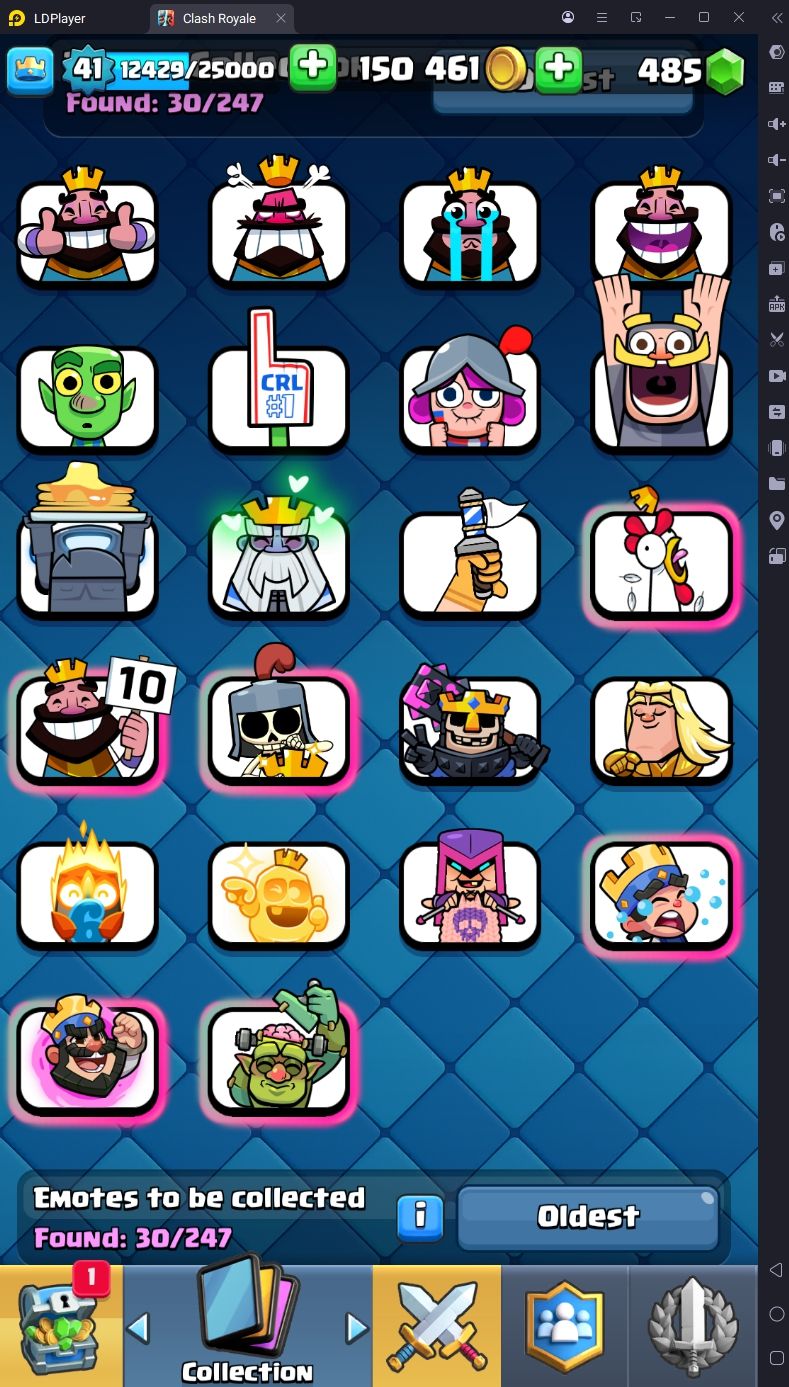
Task: Change sorting via the Oldest button
Action: click(x=588, y=1216)
